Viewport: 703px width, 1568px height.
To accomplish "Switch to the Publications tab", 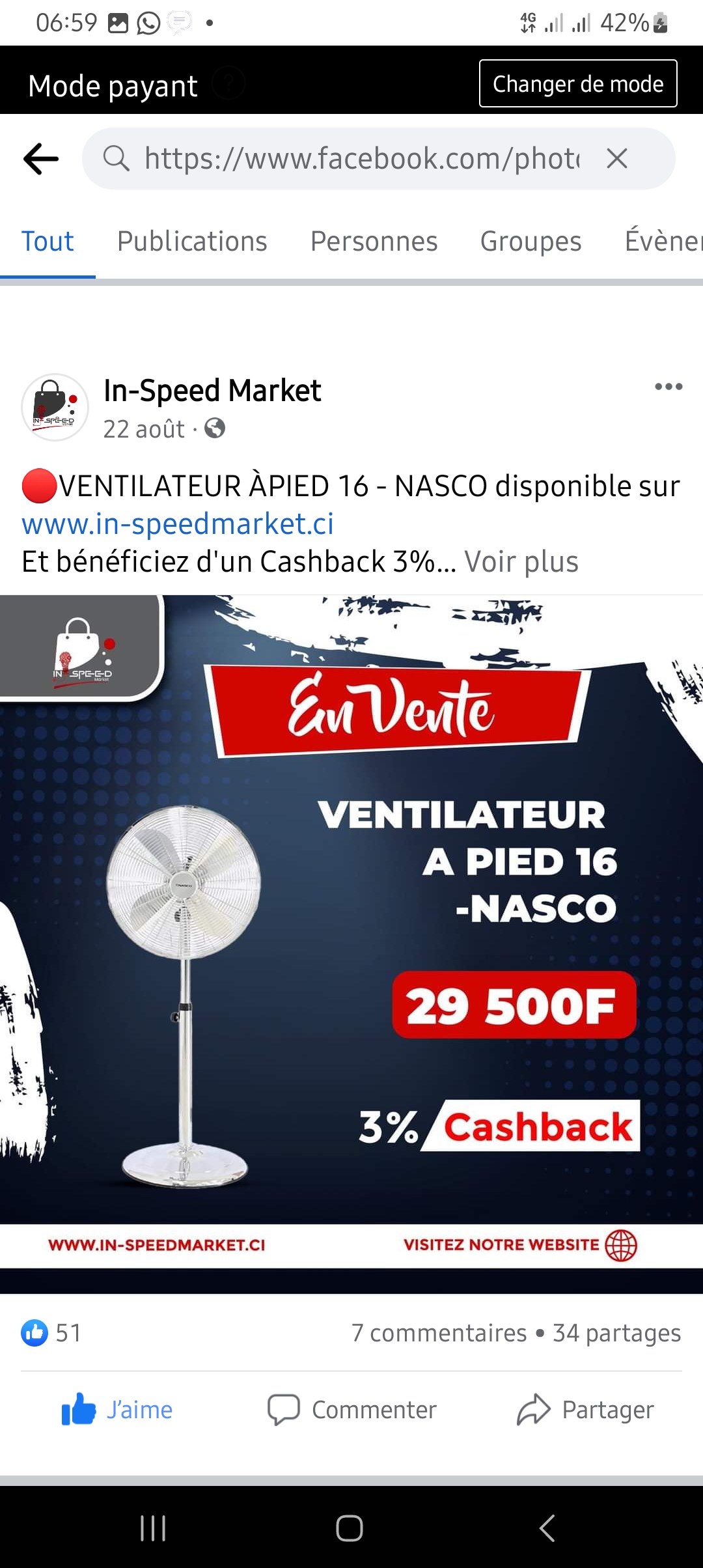I will point(192,242).
